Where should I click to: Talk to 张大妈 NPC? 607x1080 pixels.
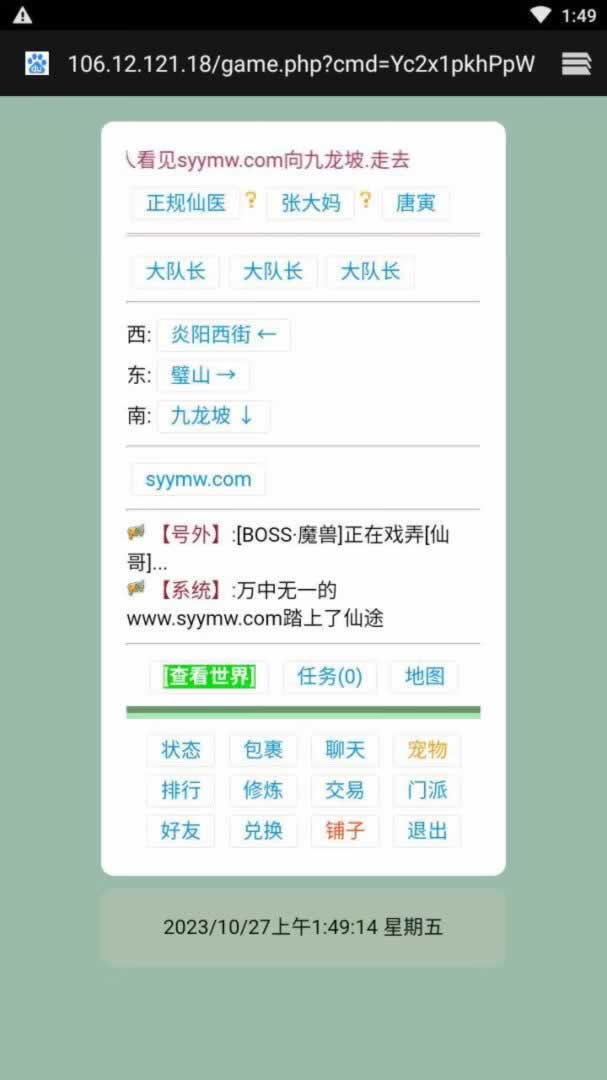click(311, 203)
